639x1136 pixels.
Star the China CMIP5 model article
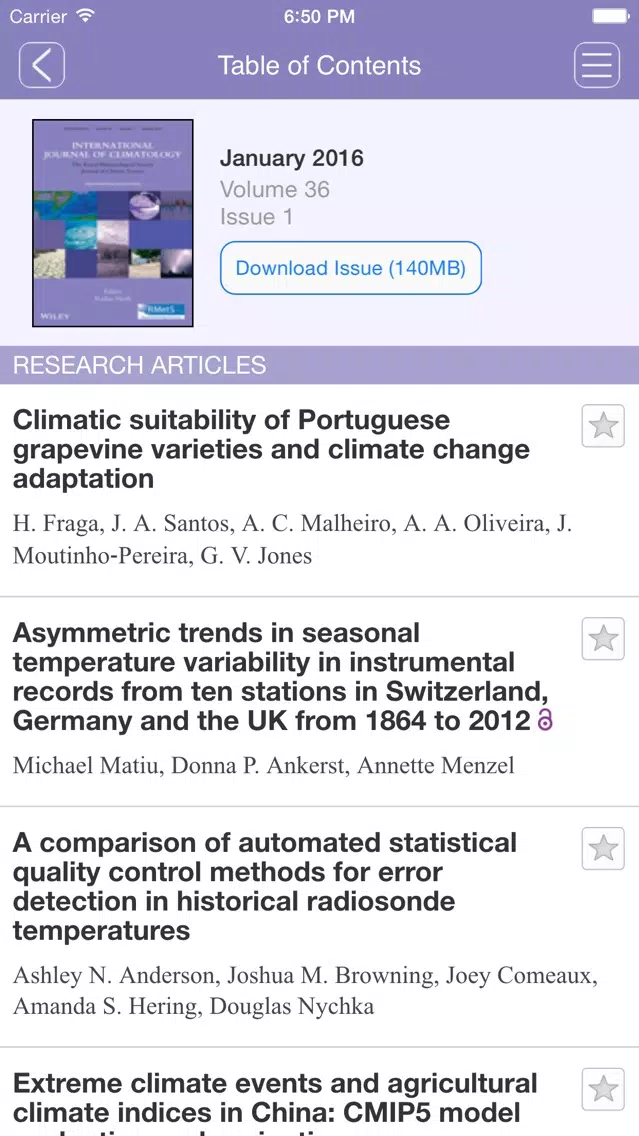(x=603, y=1089)
